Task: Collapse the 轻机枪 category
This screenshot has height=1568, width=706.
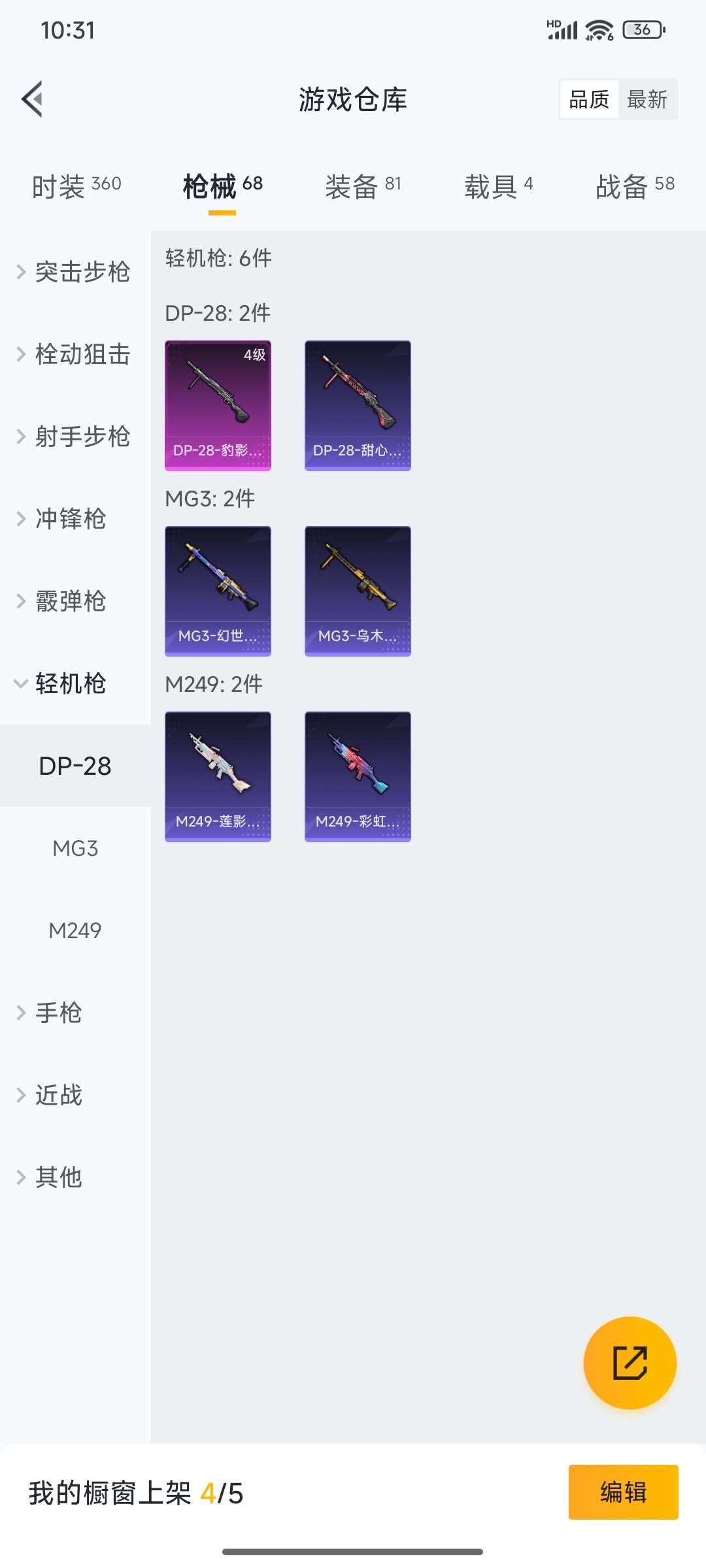Action: [x=62, y=683]
